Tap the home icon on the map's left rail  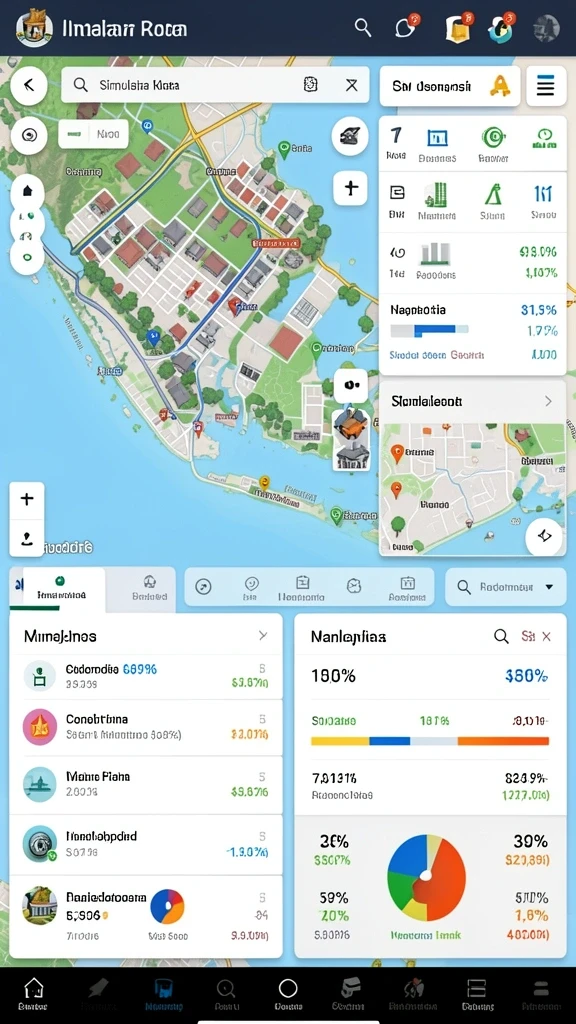[27, 191]
